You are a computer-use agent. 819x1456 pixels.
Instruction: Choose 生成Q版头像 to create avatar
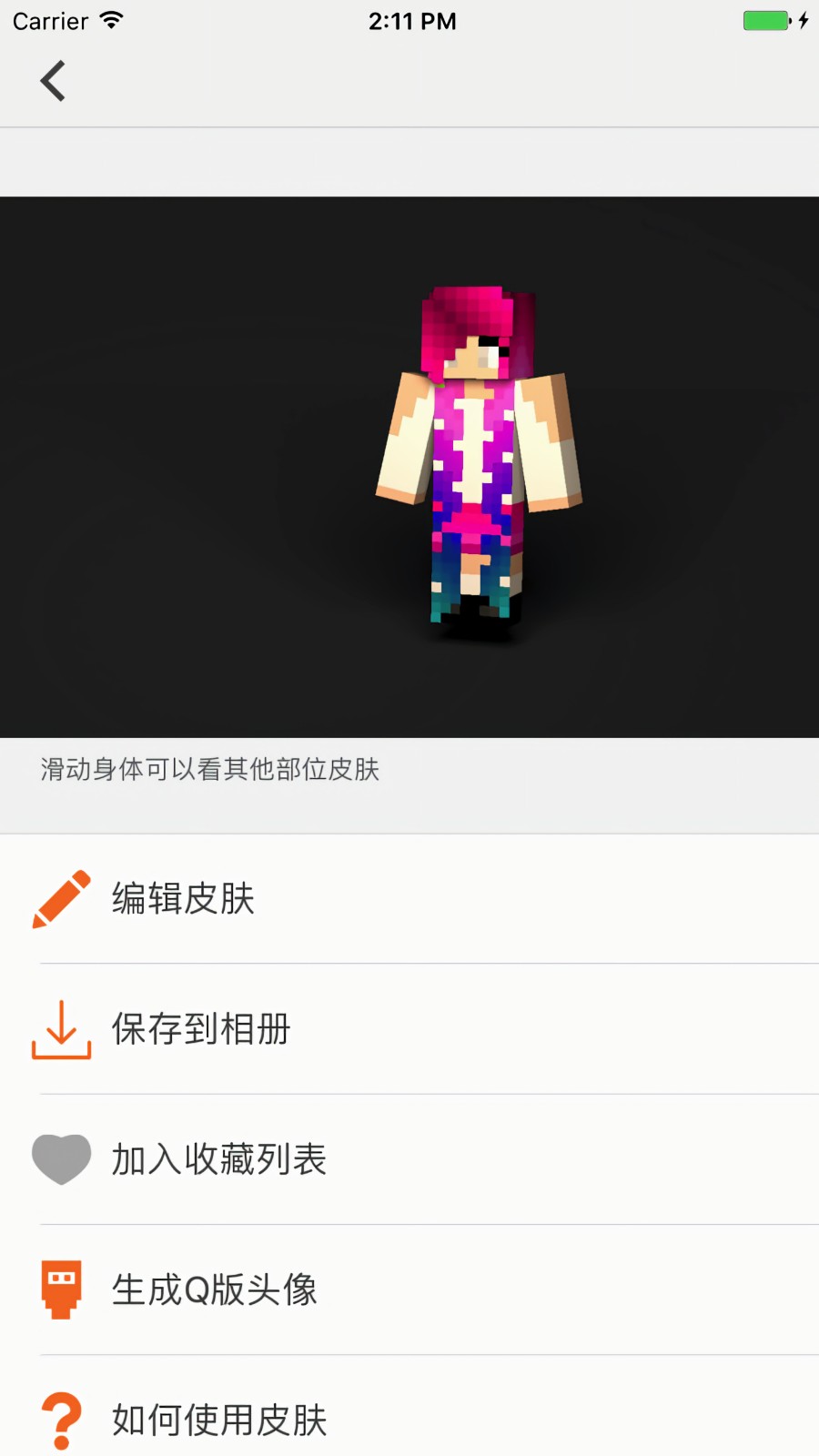(x=214, y=1289)
